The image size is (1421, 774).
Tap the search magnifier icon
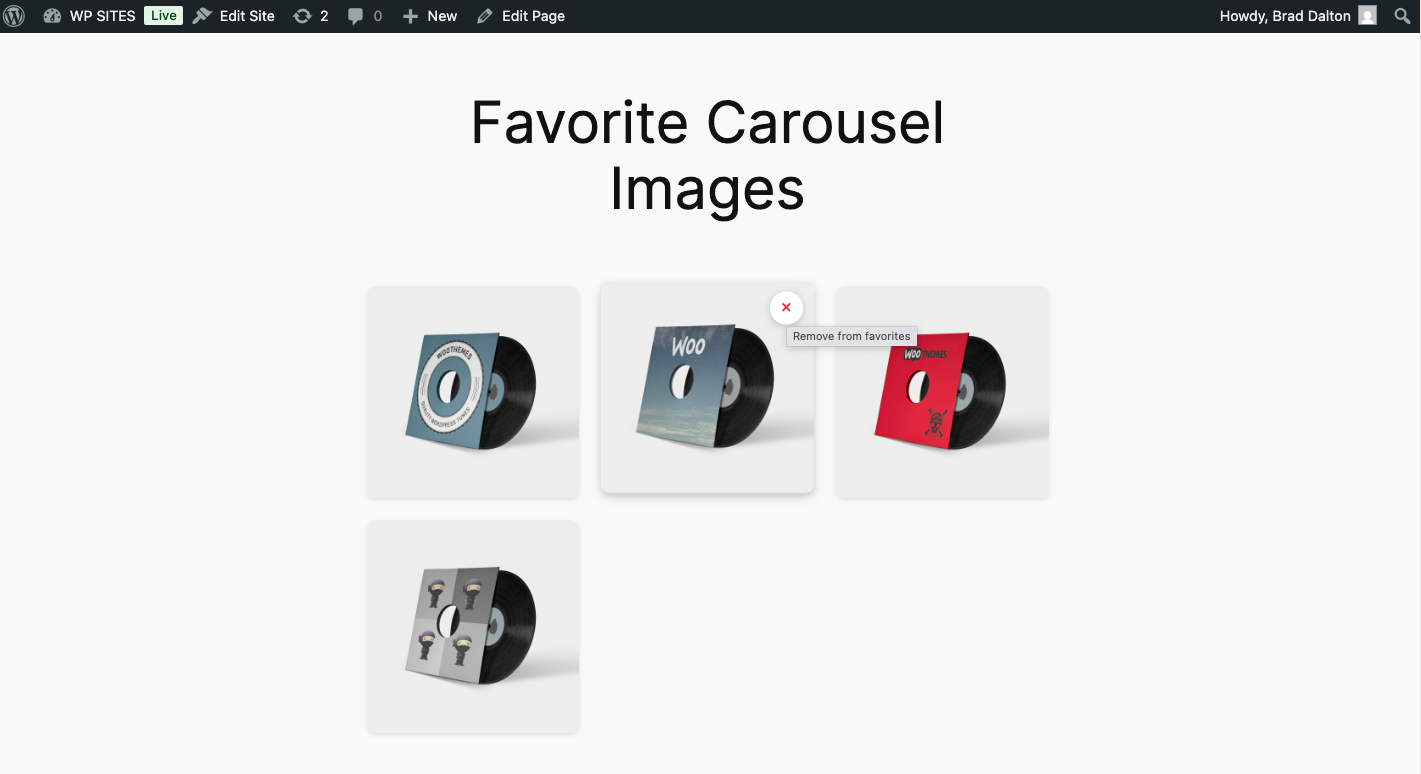pos(1402,16)
